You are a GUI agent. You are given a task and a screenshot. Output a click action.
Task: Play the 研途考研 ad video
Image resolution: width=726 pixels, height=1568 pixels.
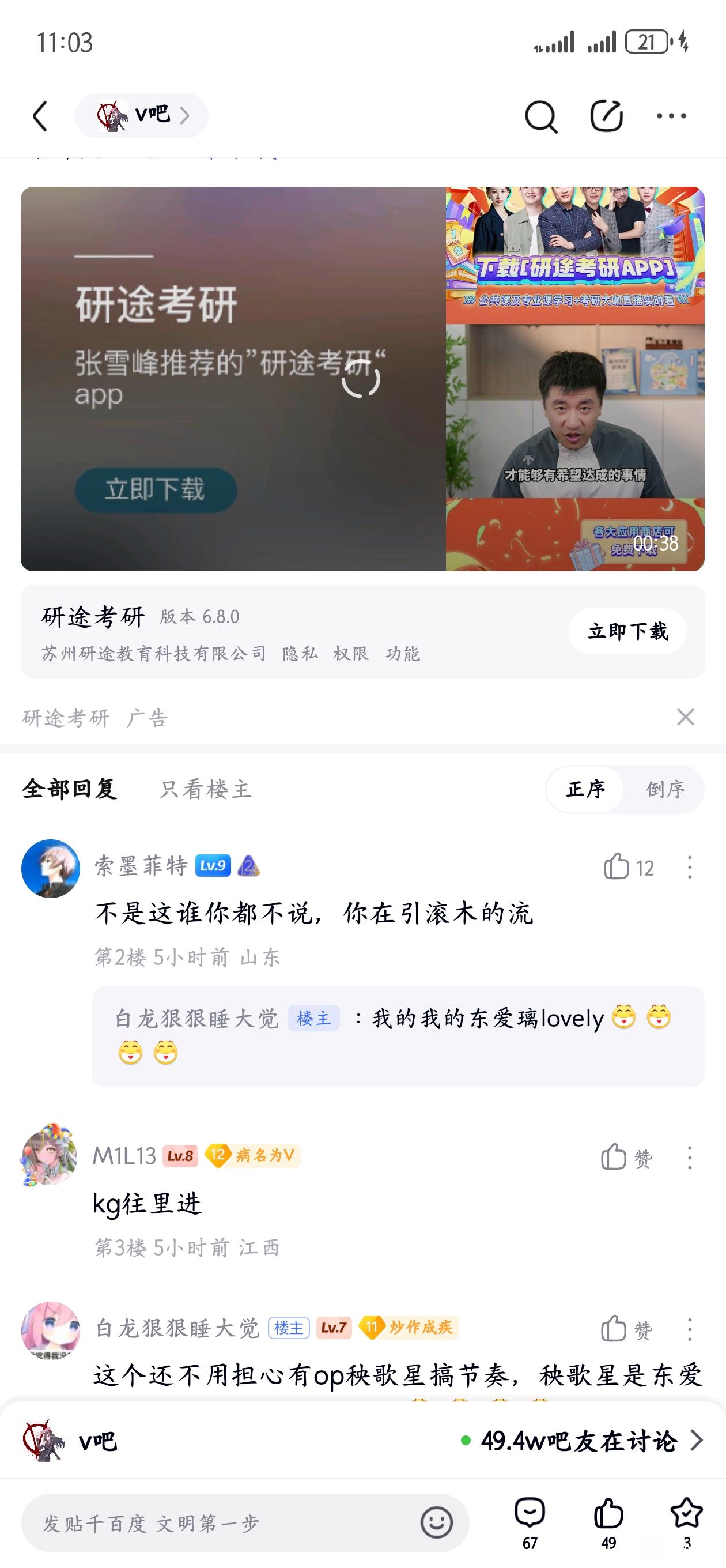(x=361, y=379)
